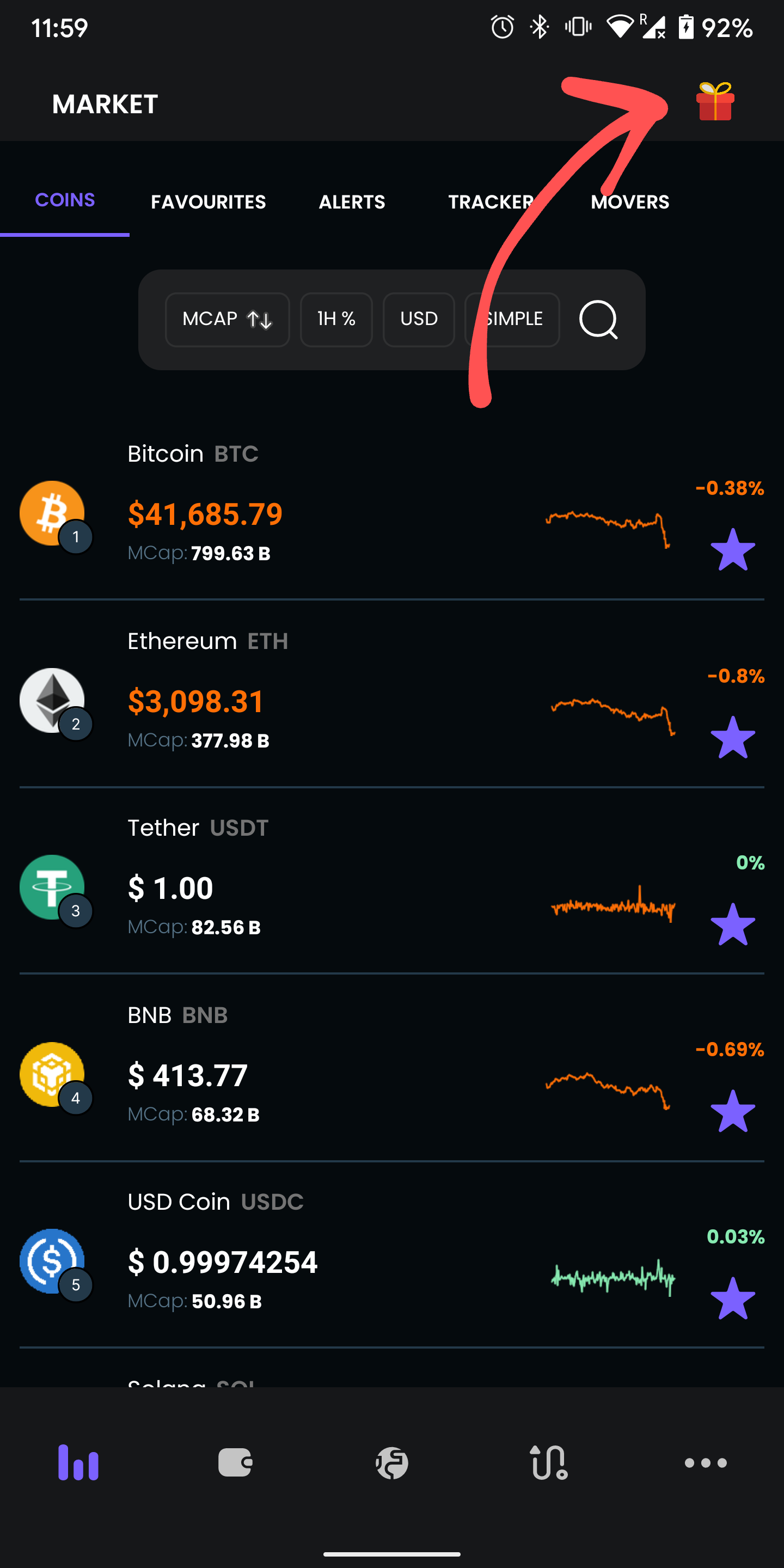
Task: Open the wallet tab in bottom navigation
Action: pyautogui.click(x=235, y=1462)
